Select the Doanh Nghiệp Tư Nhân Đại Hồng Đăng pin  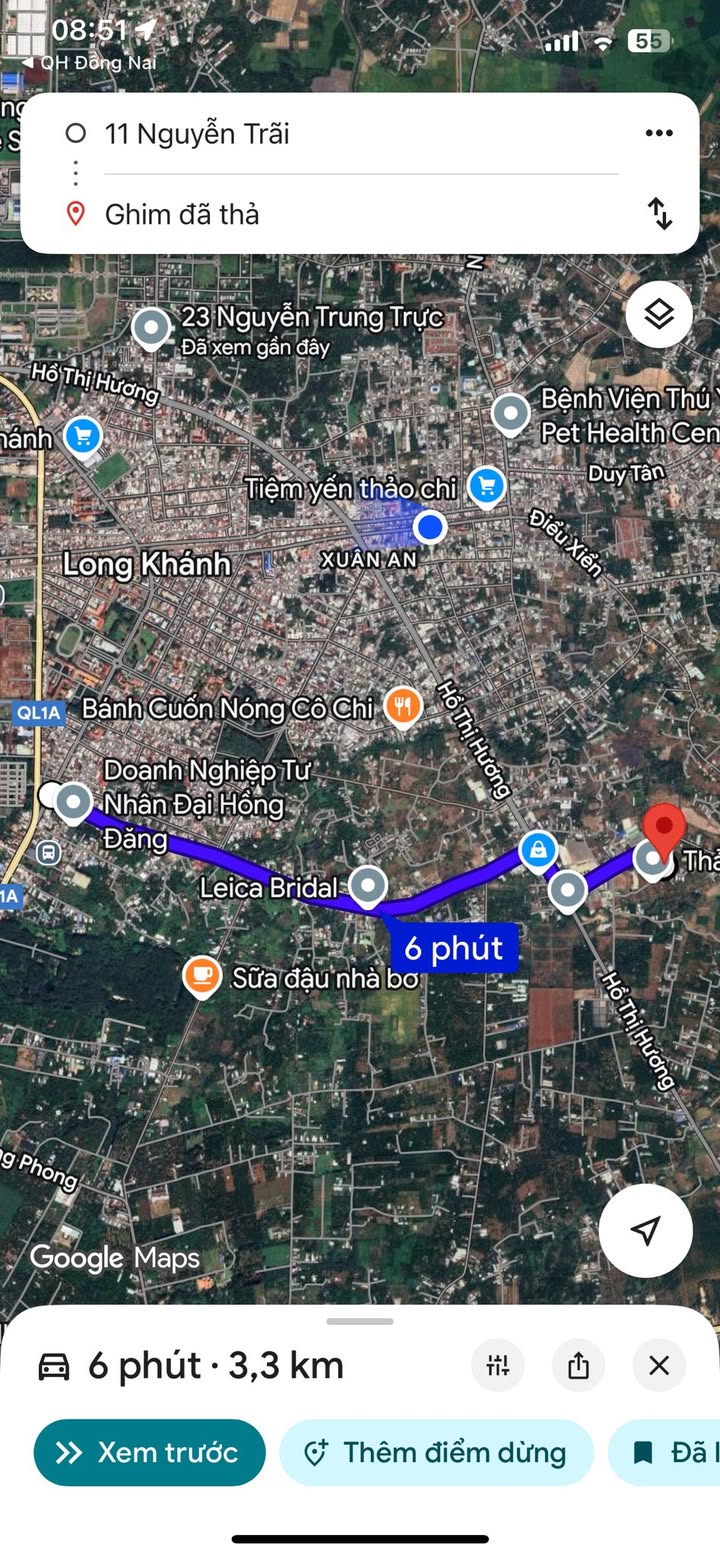click(x=73, y=801)
